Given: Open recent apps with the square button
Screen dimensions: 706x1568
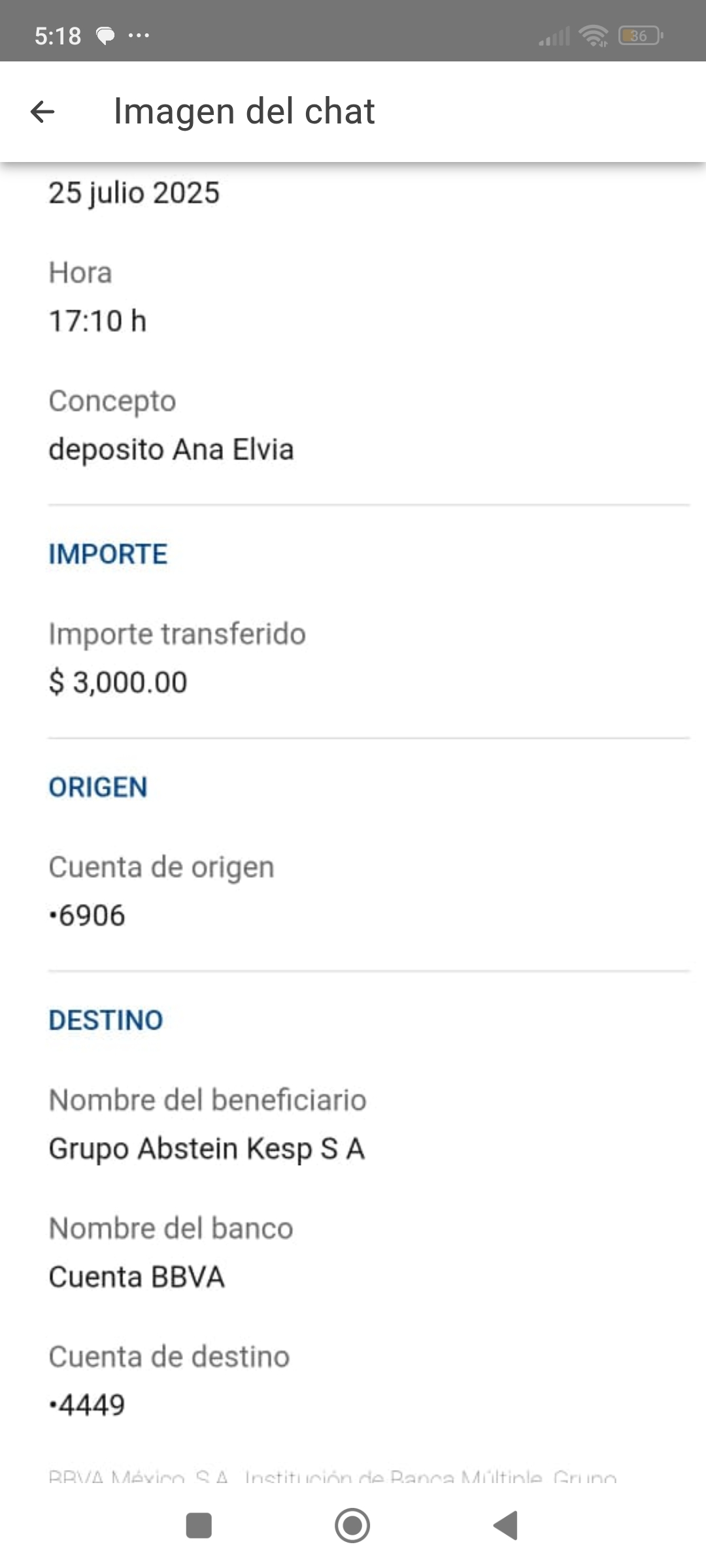Looking at the screenshot, I should click(x=199, y=1526).
